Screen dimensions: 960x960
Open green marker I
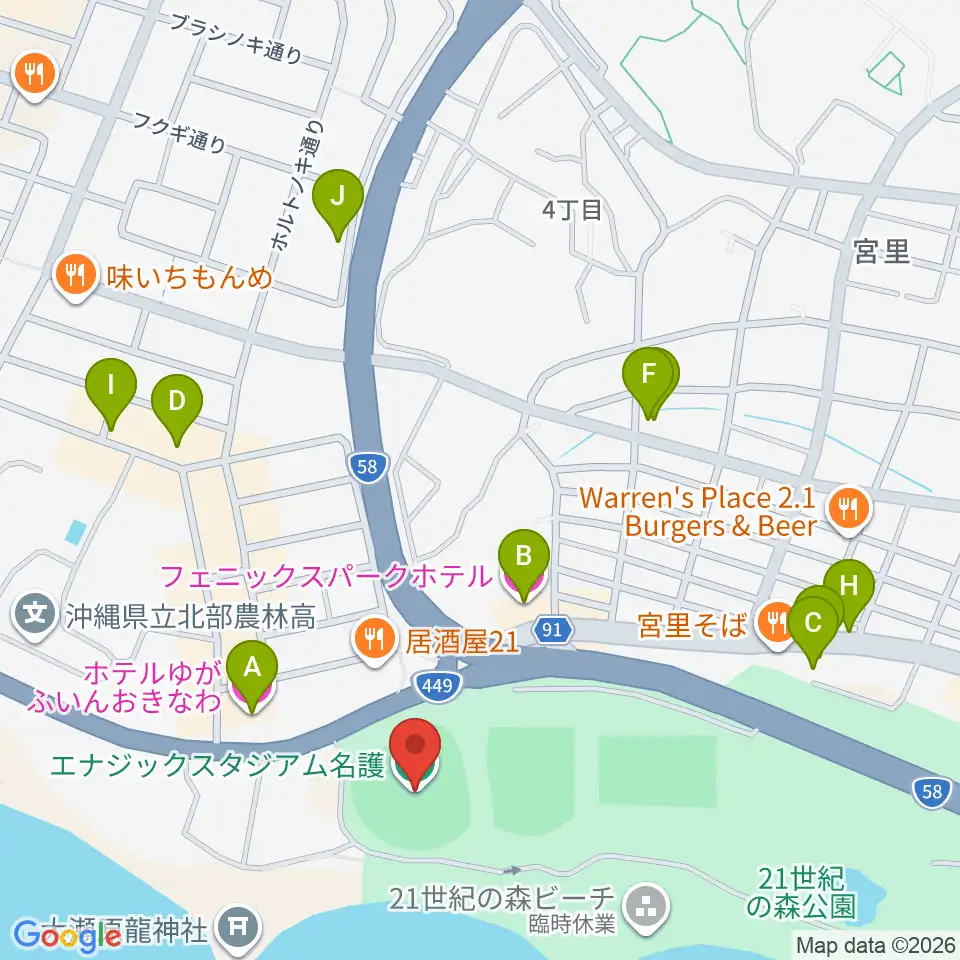(111, 388)
